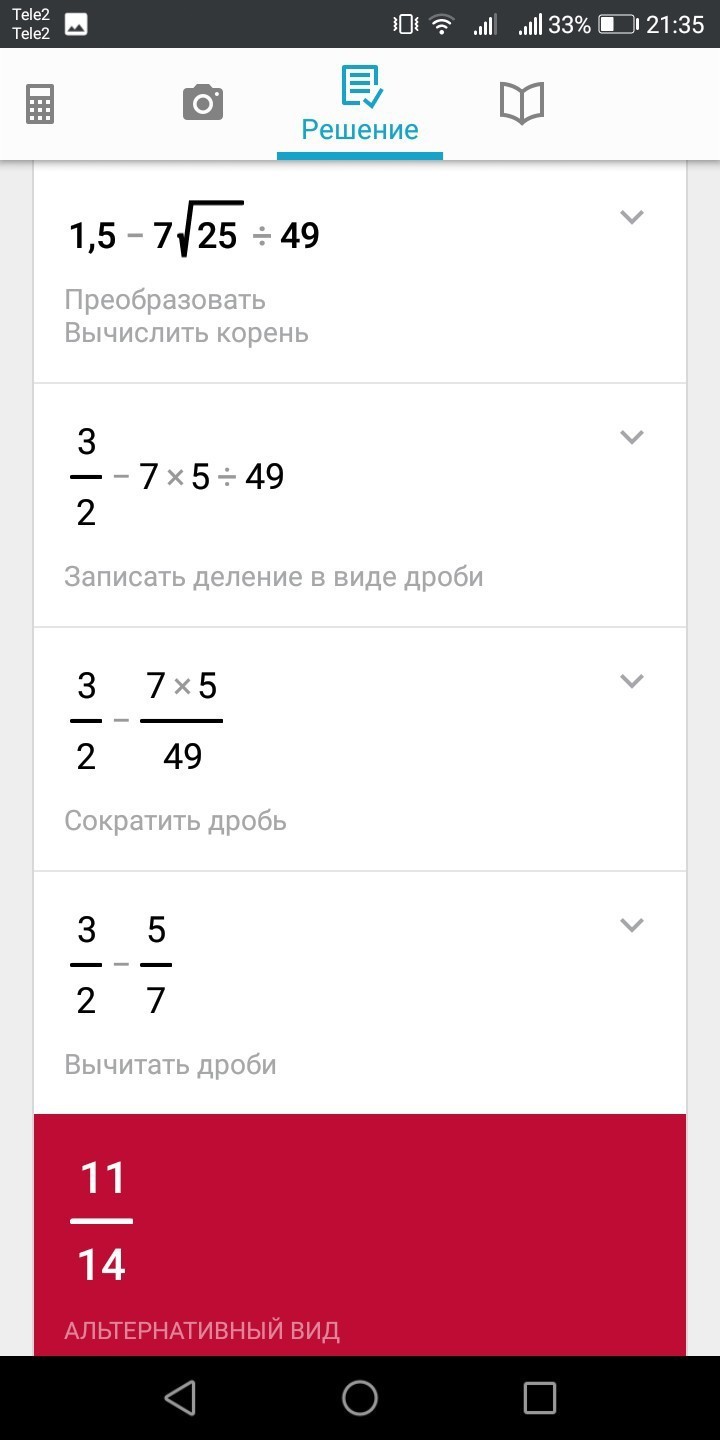Open the camera tab
This screenshot has width=720, height=1440.
coord(202,103)
